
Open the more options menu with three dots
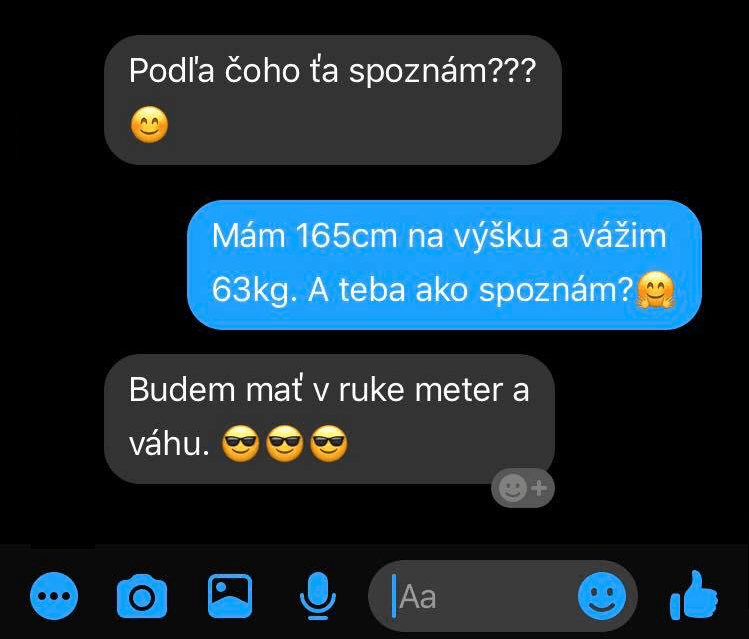[x=55, y=598]
